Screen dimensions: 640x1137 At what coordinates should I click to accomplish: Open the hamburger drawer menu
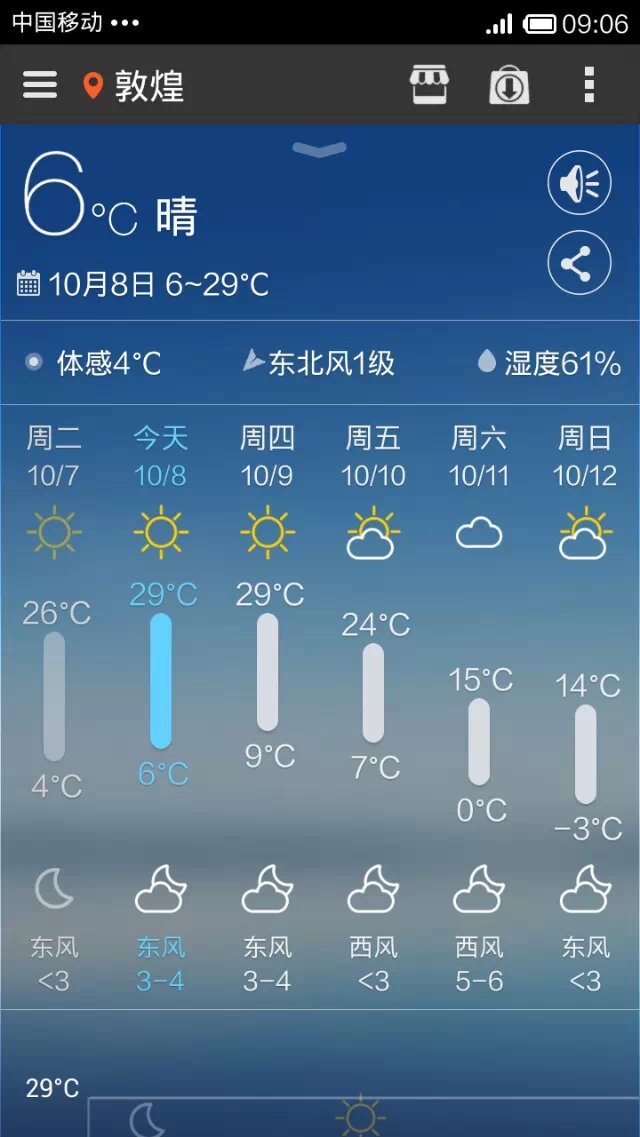click(x=40, y=85)
